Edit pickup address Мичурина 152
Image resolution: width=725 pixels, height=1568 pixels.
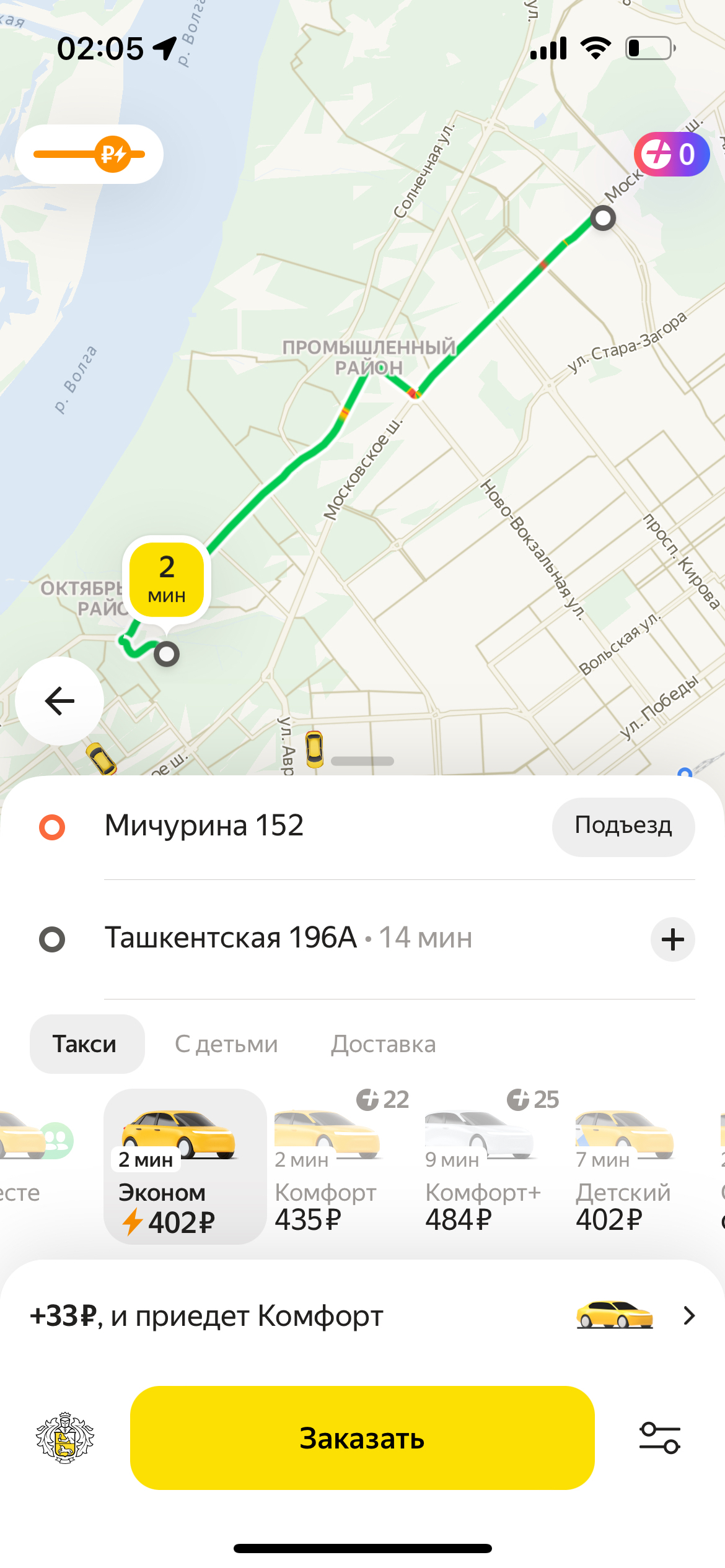[x=204, y=826]
